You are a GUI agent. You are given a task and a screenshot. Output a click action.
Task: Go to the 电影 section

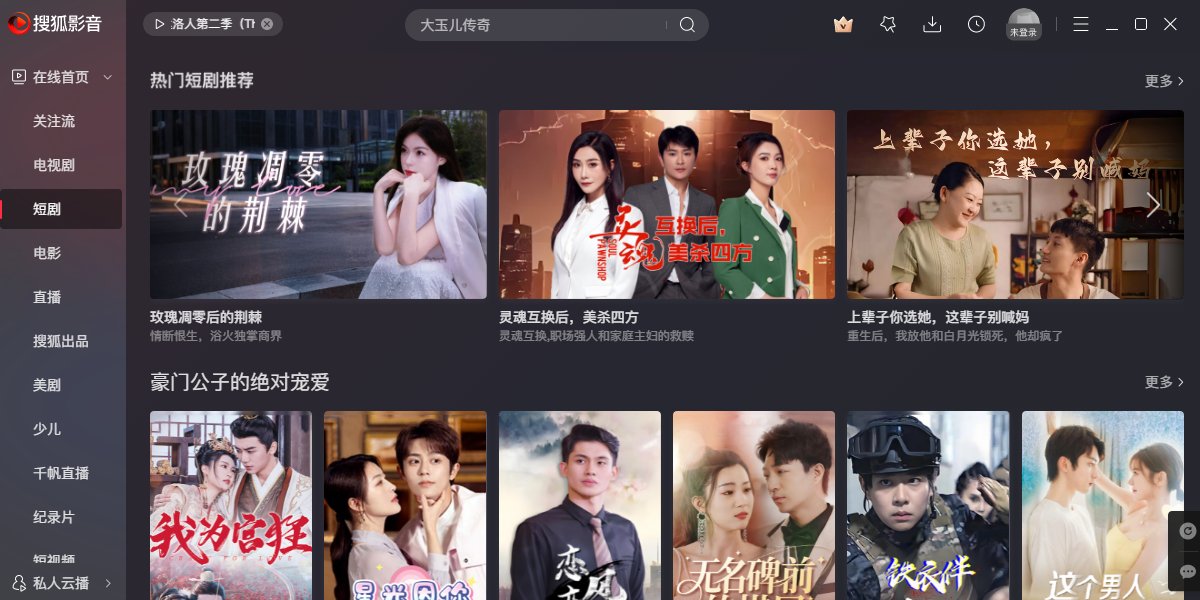[47, 253]
